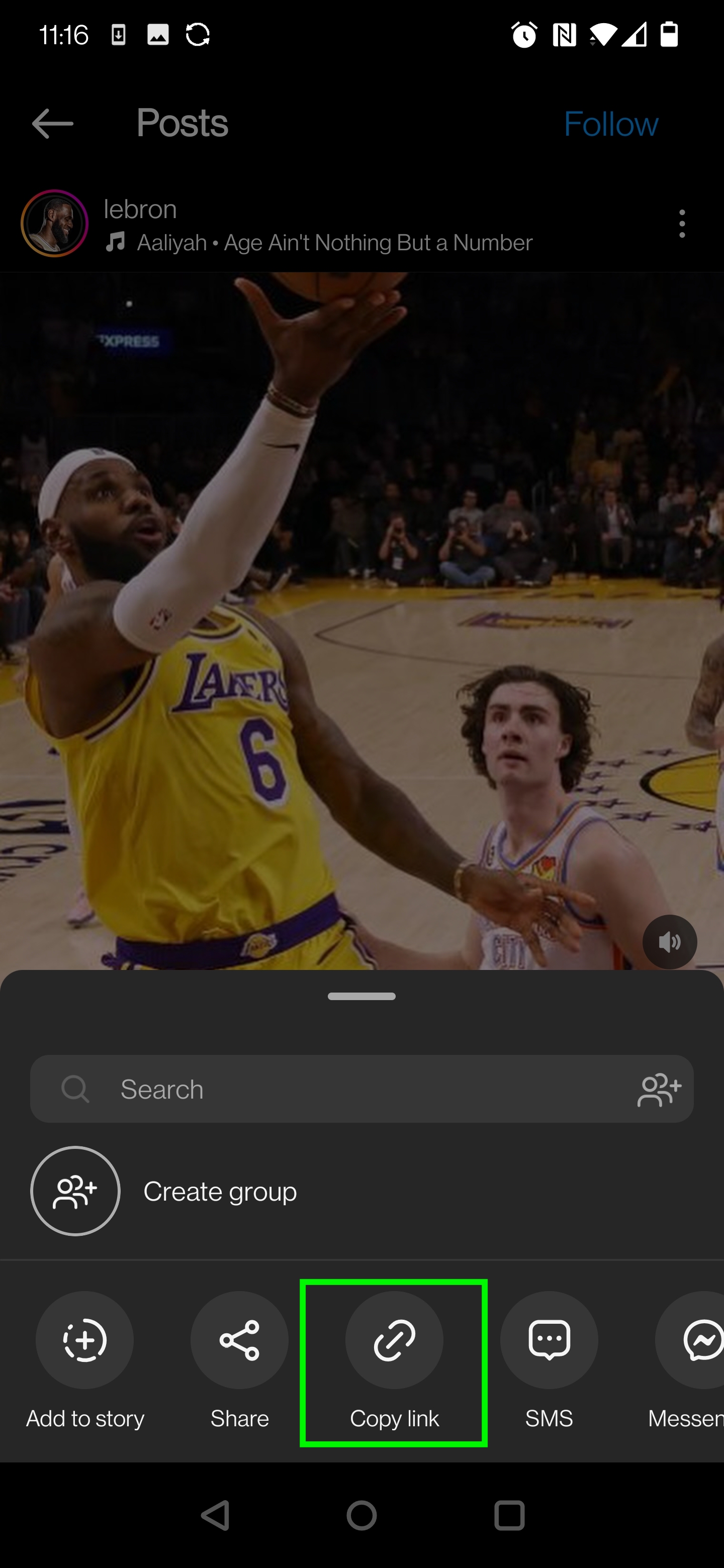Follow lebron
Image resolution: width=724 pixels, height=1568 pixels.
click(x=611, y=124)
